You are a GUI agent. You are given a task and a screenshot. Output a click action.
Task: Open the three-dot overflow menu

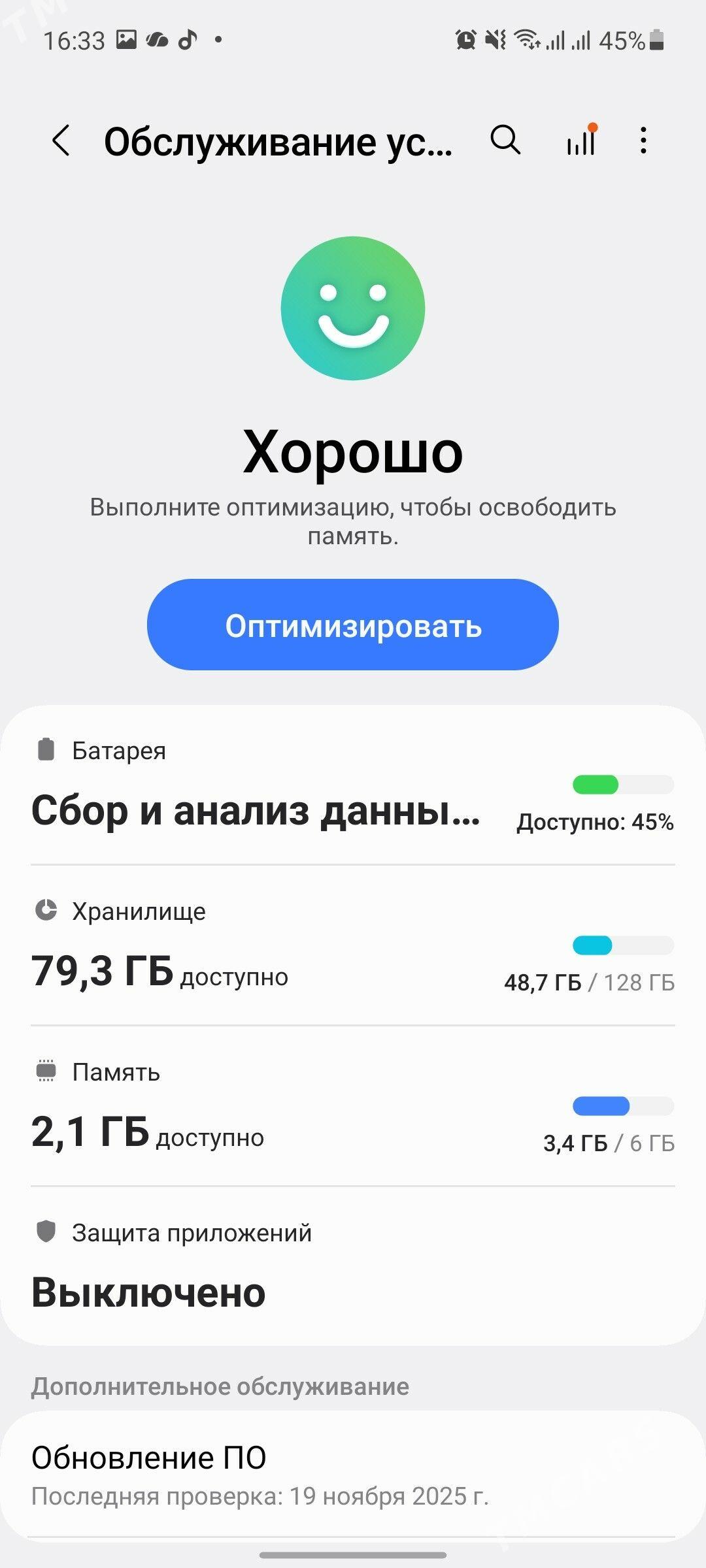pyautogui.click(x=643, y=140)
